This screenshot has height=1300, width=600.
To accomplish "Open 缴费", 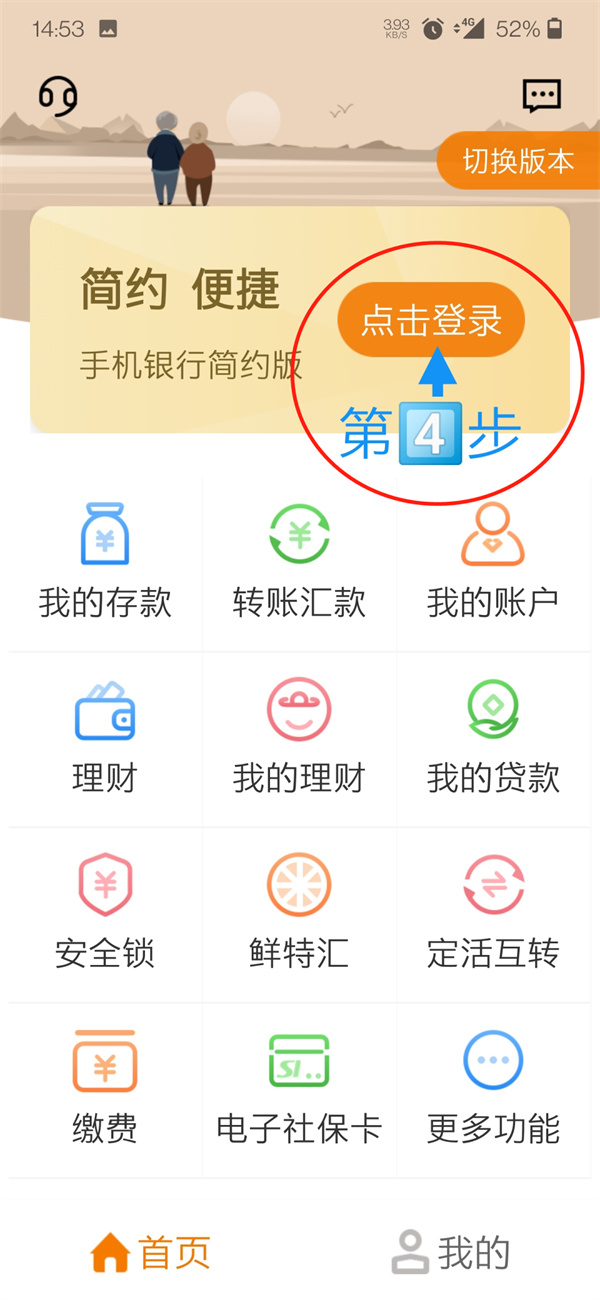I will pos(104,1088).
